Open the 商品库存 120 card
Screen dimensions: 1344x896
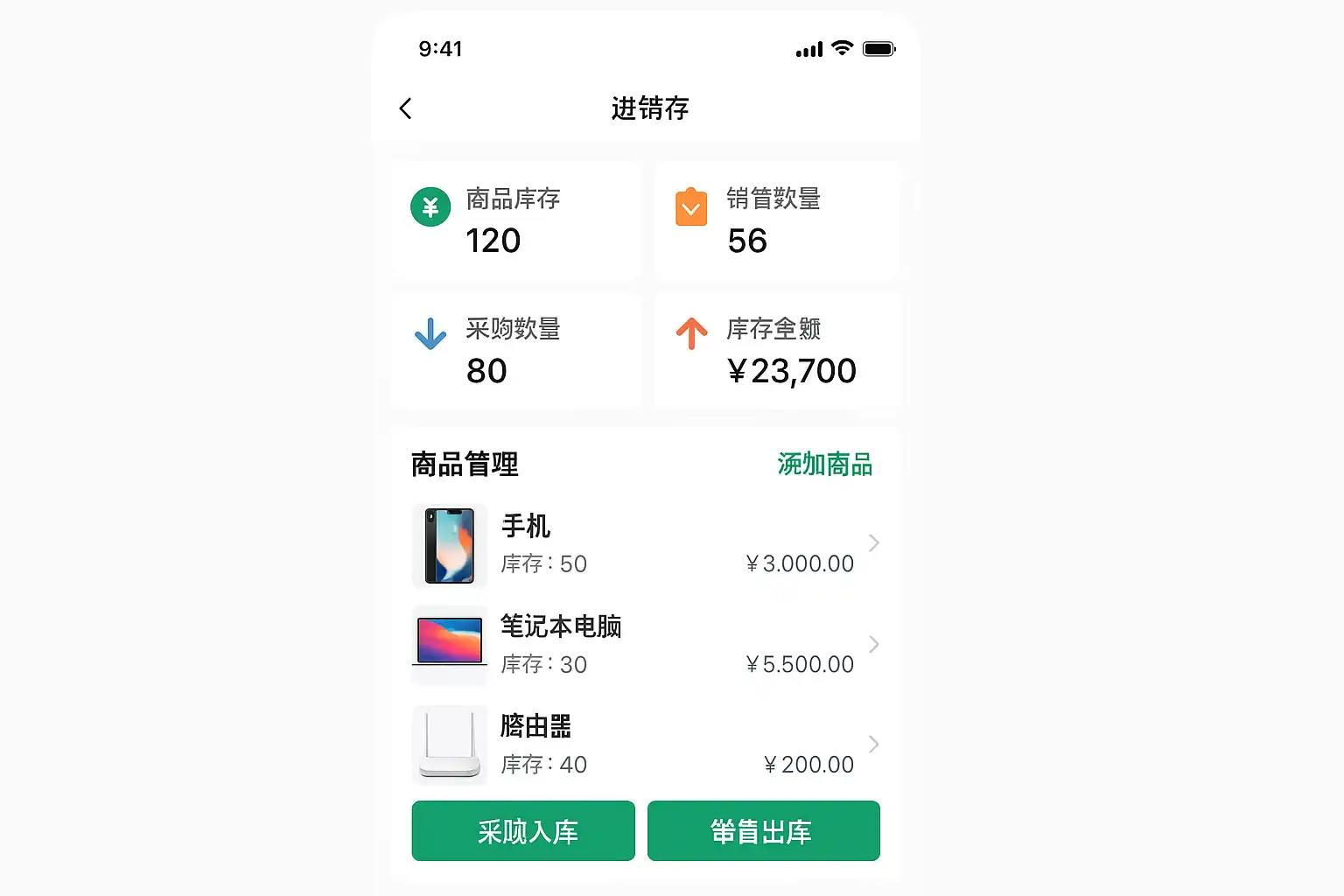[516, 220]
